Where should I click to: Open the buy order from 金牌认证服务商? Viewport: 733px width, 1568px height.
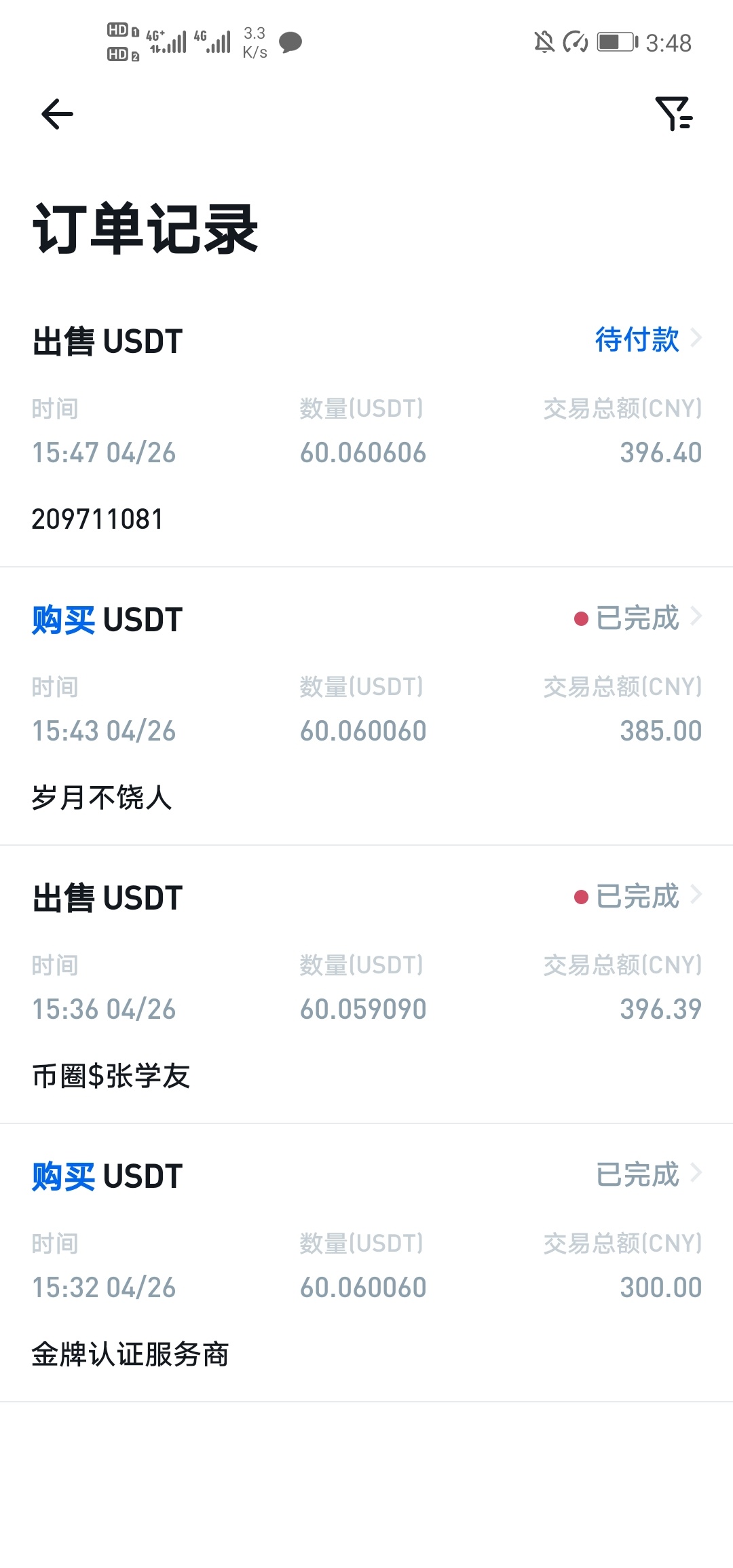coord(366,1264)
